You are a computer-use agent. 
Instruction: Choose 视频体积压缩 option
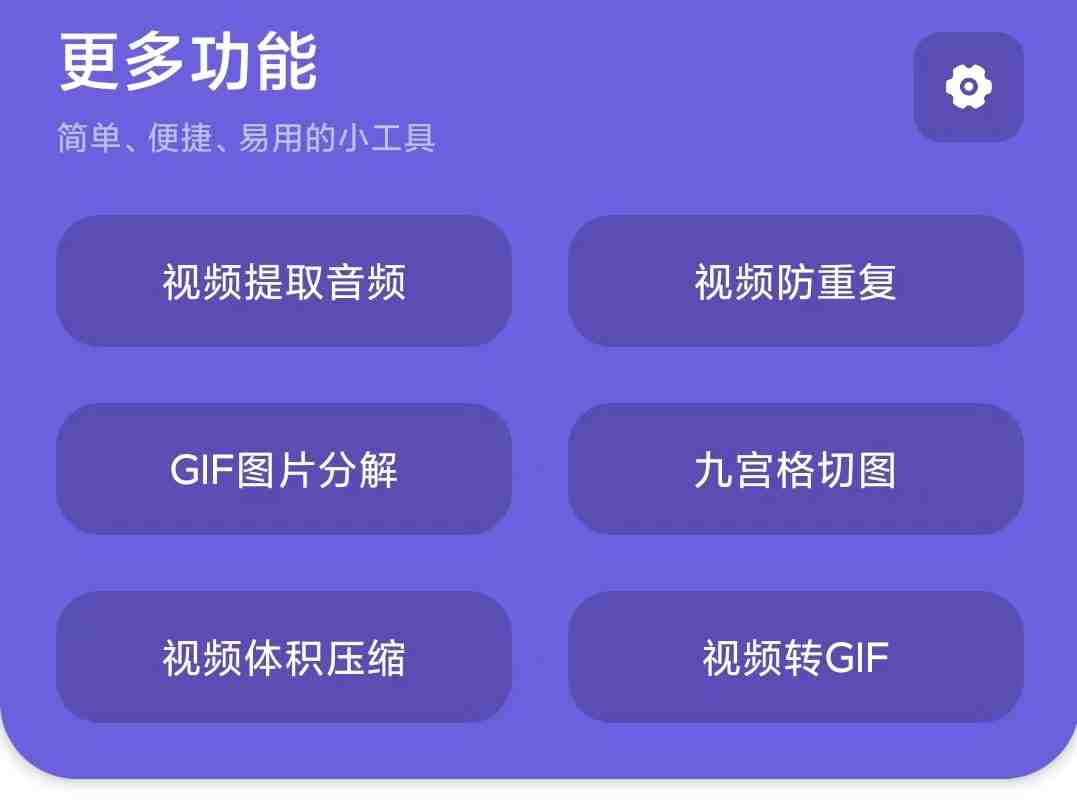(x=284, y=657)
